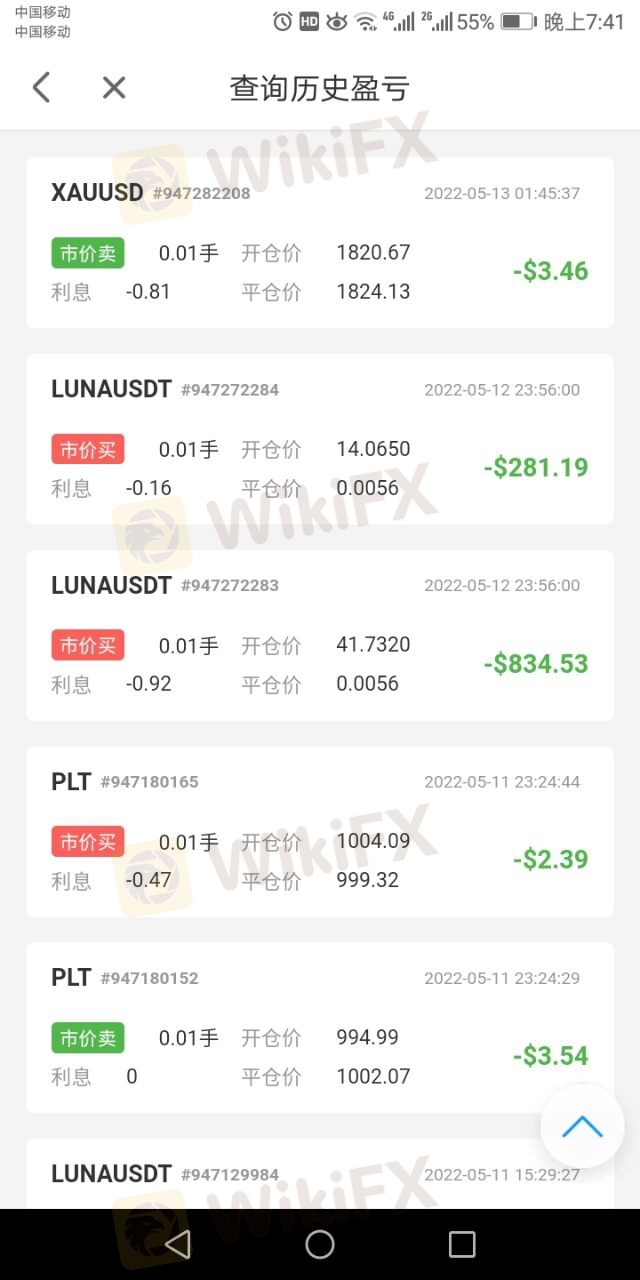Open system recent apps
Screen dimensions: 640x1280
(x=462, y=1244)
